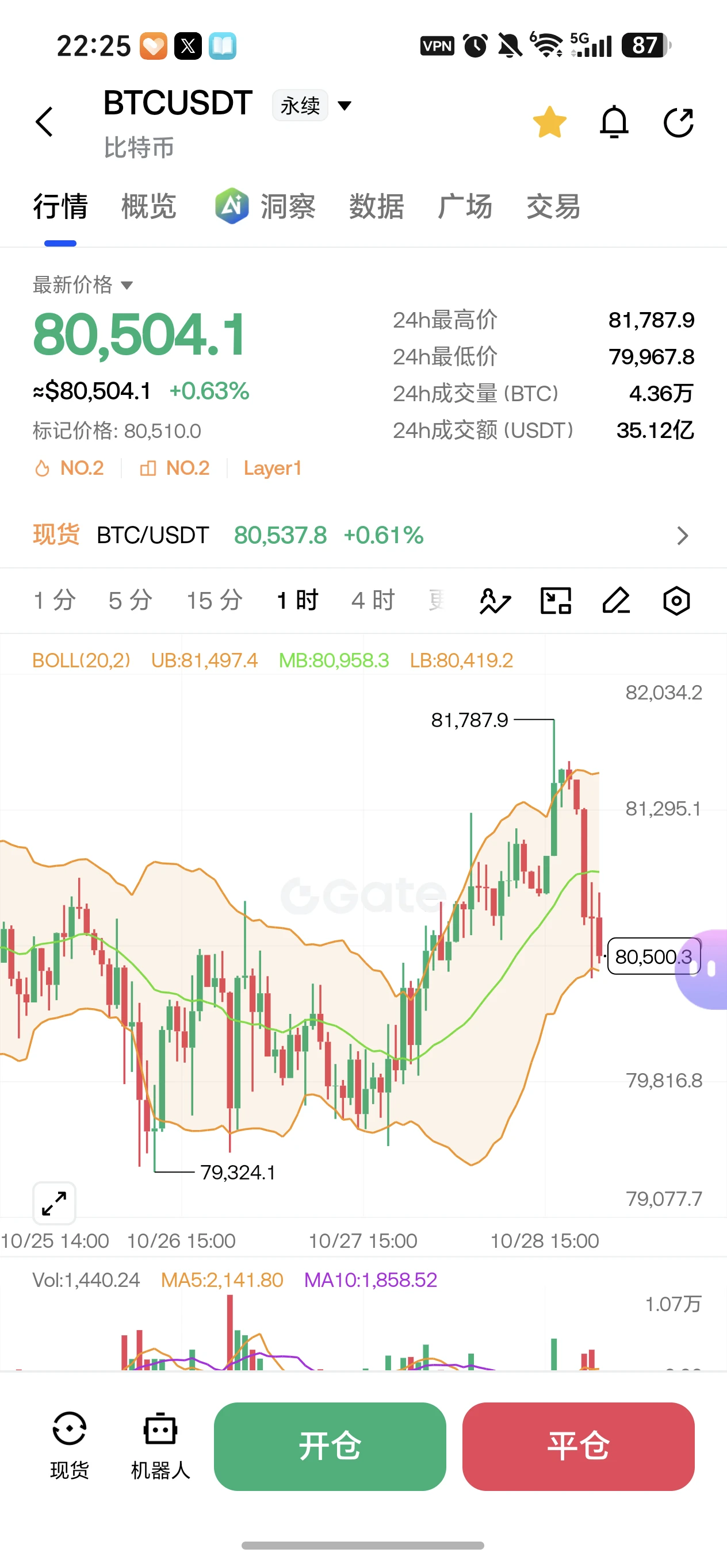This screenshot has width=727, height=1568.
Task: Select the 15 分 chart interval
Action: coord(215,601)
